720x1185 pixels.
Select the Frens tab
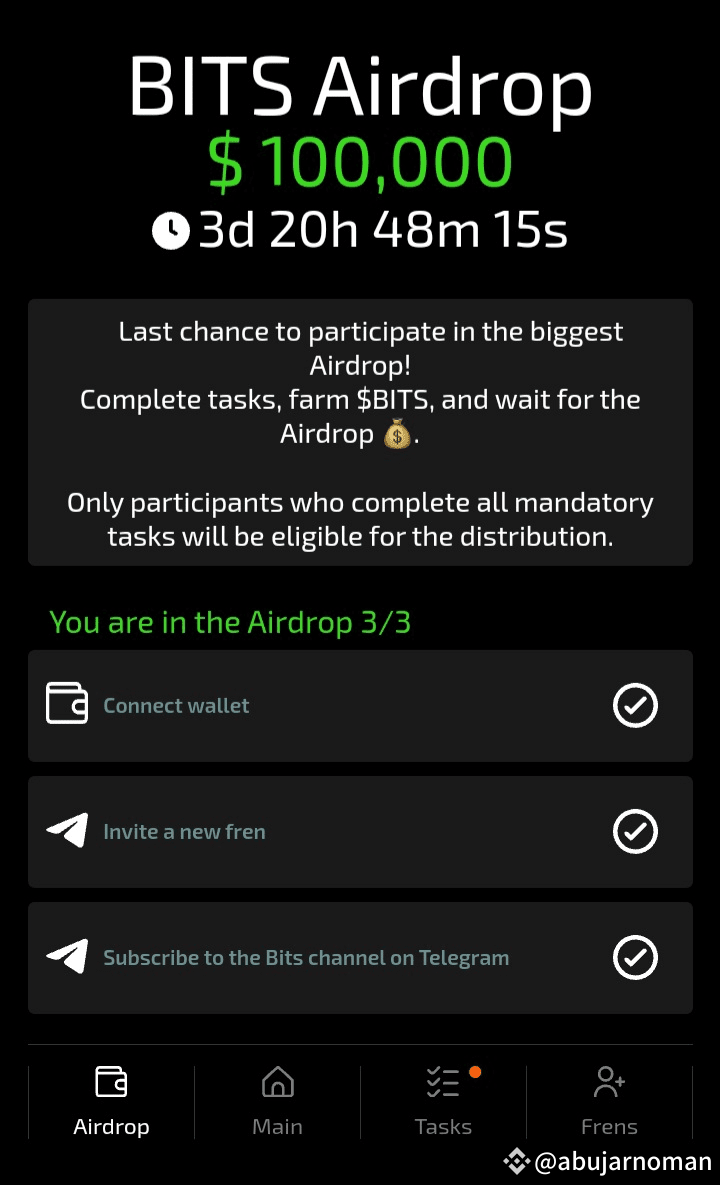click(x=609, y=1101)
